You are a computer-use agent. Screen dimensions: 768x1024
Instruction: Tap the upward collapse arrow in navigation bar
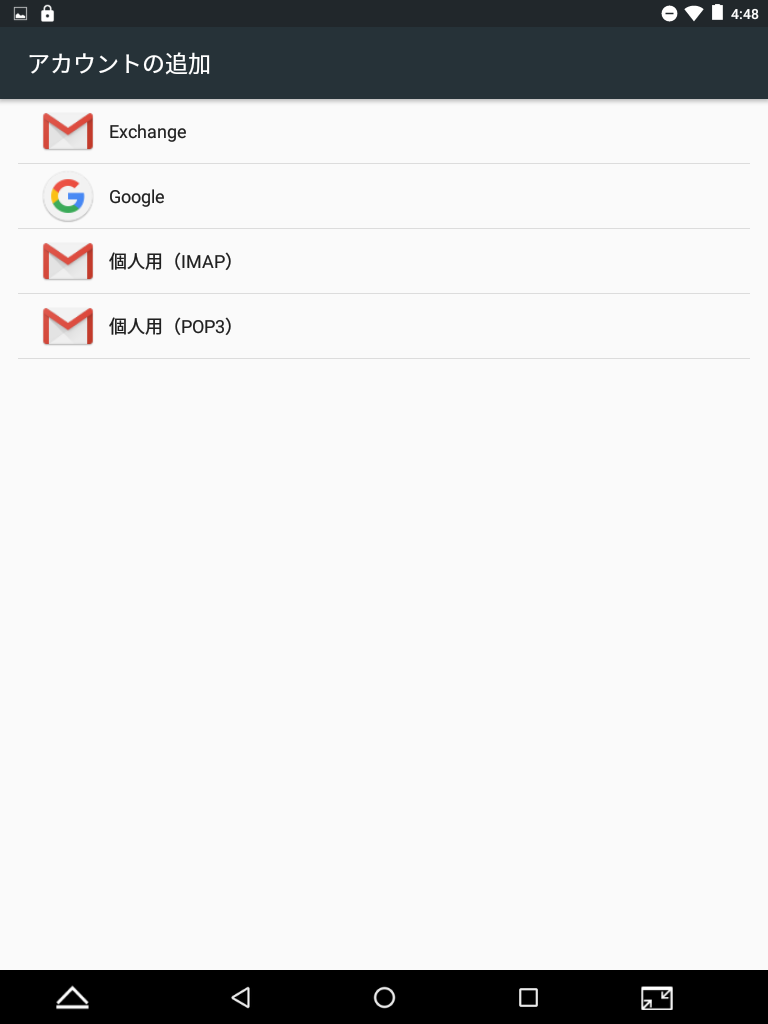71,997
